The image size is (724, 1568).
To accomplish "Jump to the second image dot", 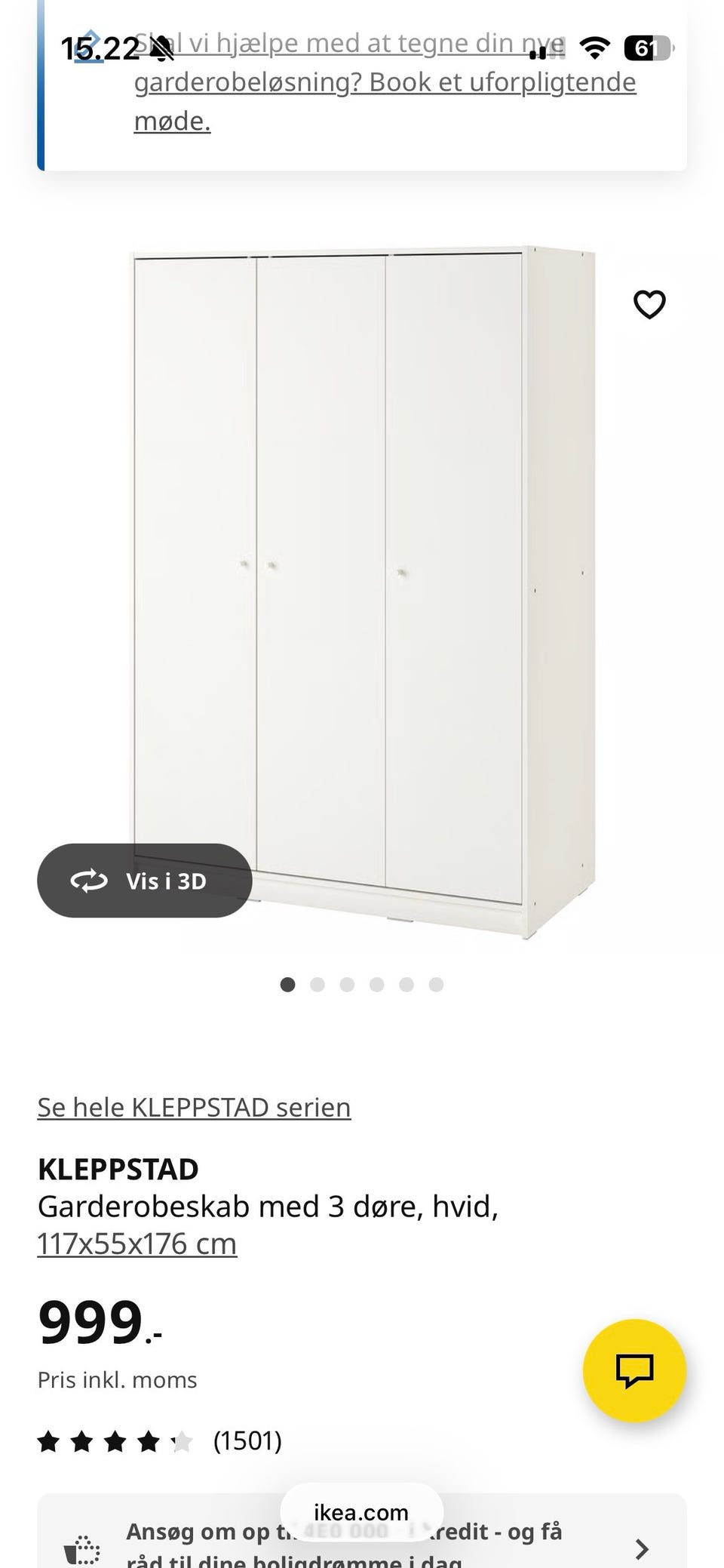I will coord(317,985).
